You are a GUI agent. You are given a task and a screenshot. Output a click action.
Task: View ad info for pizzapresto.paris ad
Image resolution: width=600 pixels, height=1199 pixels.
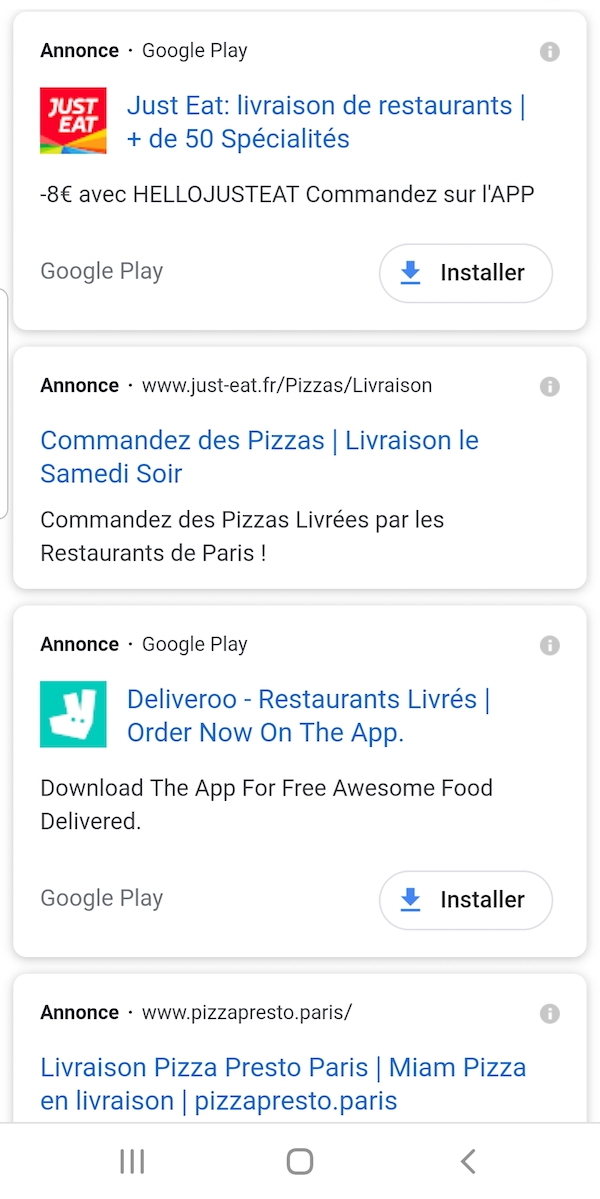coord(550,1013)
